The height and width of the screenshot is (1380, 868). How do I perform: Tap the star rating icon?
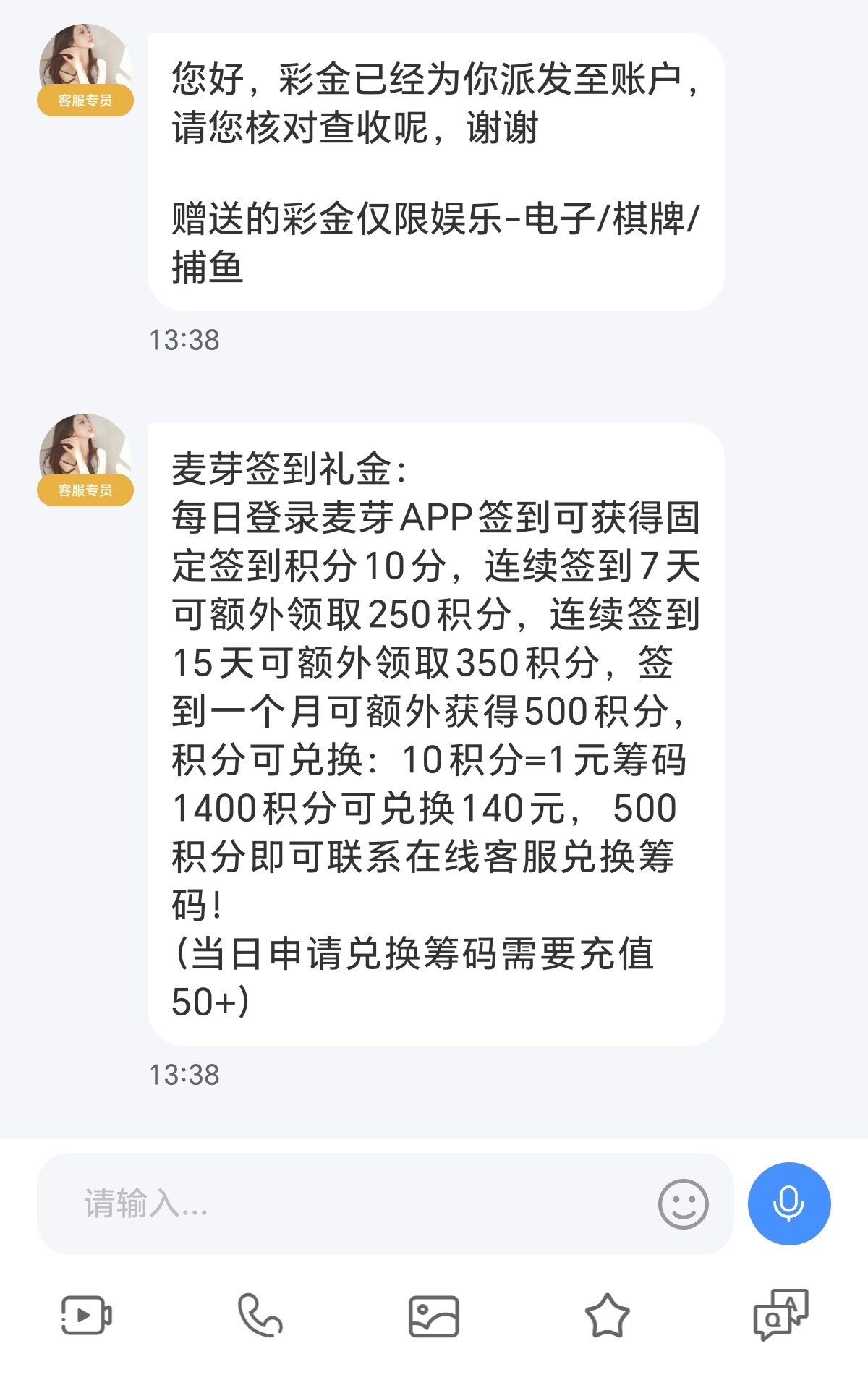click(607, 1316)
